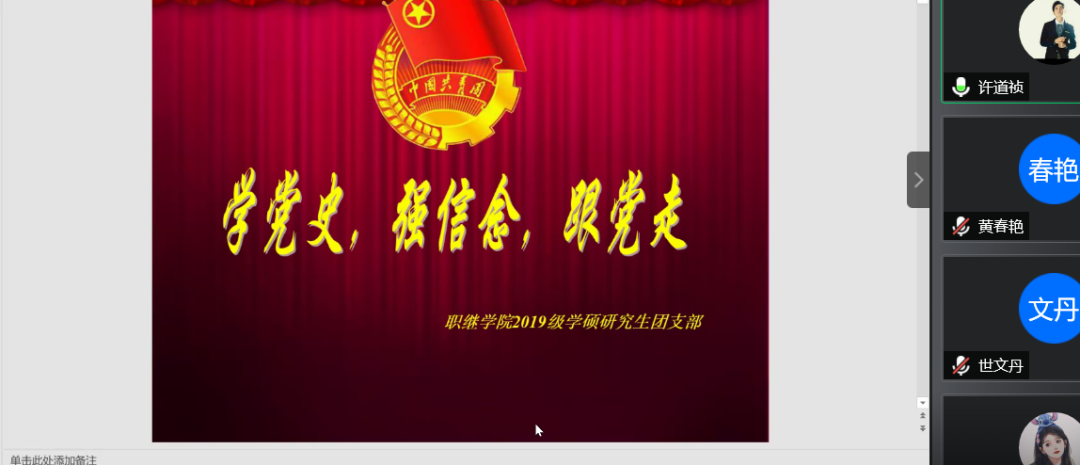Select 黄春艳's participant tile
Viewport: 1080px width, 465px height.
(1012, 178)
